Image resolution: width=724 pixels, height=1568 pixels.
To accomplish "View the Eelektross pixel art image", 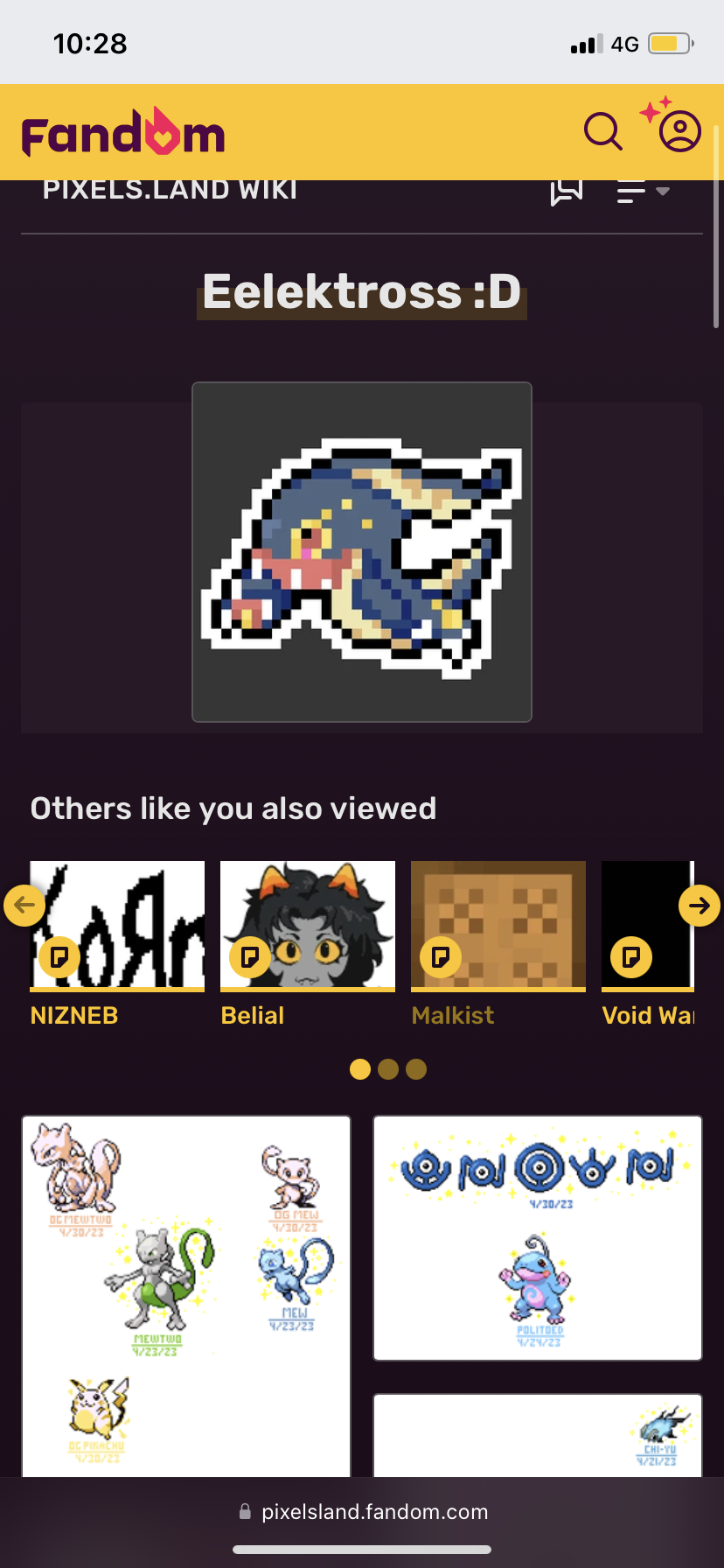I will click(362, 552).
